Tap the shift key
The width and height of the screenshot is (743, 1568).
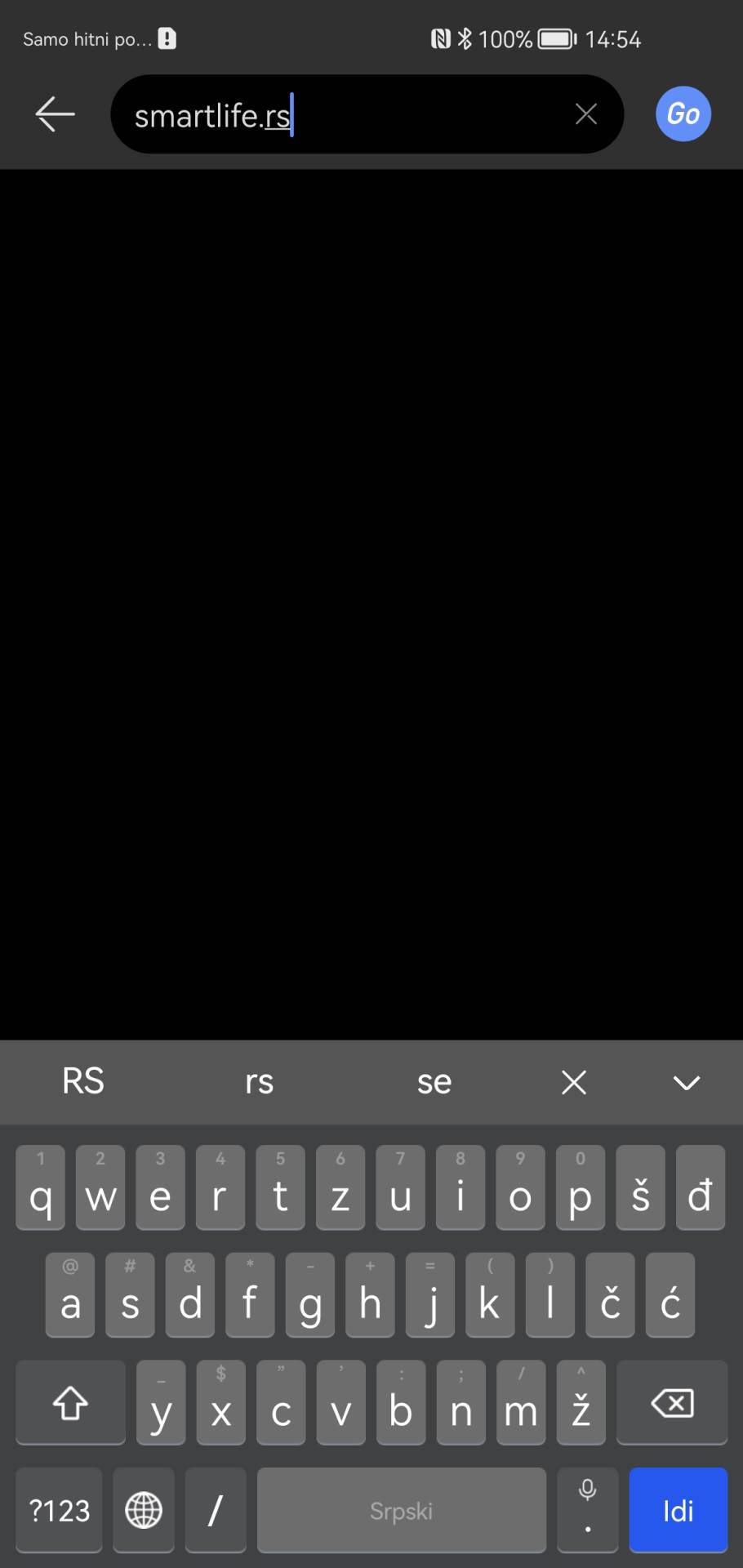[70, 1402]
